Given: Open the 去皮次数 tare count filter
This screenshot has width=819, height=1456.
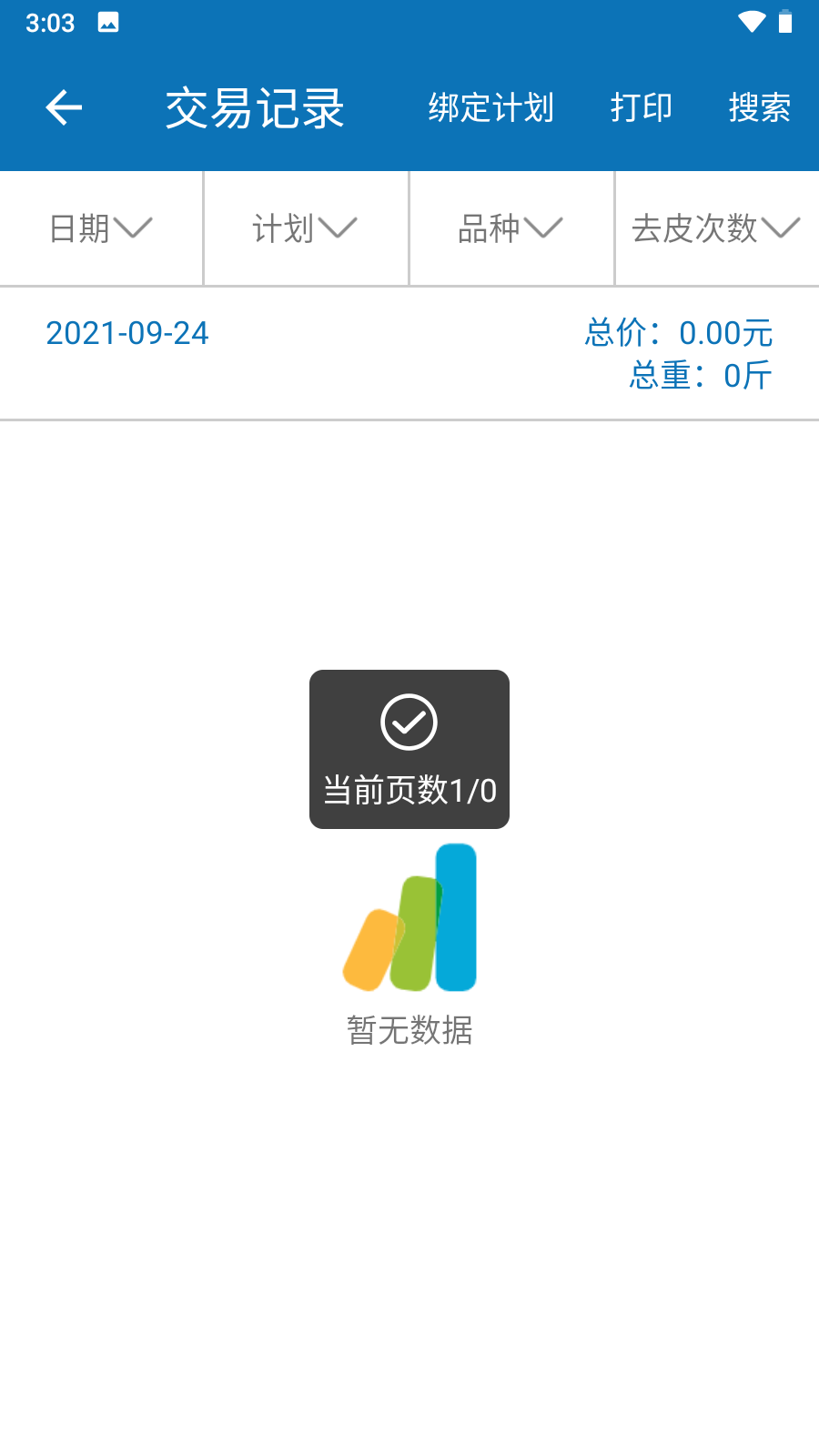Looking at the screenshot, I should [715, 227].
